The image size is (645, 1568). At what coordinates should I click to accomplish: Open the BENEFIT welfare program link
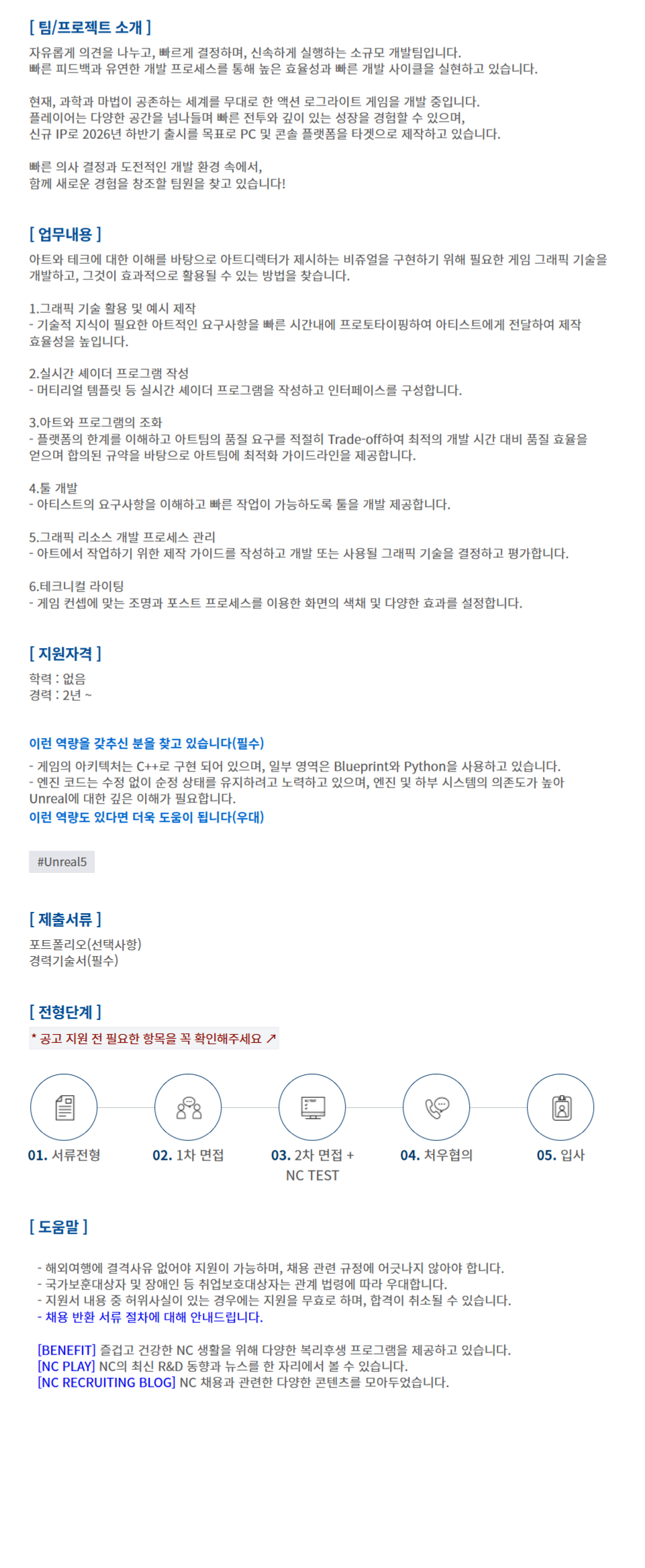tap(67, 1350)
